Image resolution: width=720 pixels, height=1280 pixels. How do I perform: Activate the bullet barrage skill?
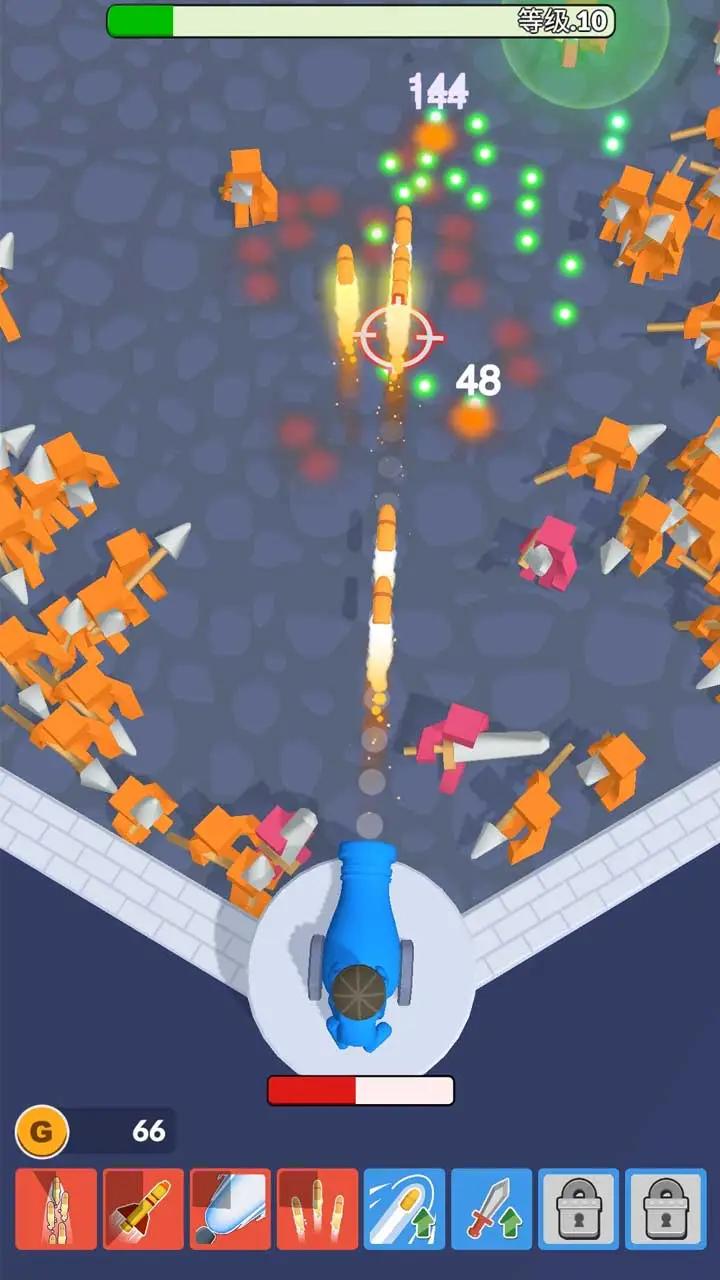(x=56, y=1209)
